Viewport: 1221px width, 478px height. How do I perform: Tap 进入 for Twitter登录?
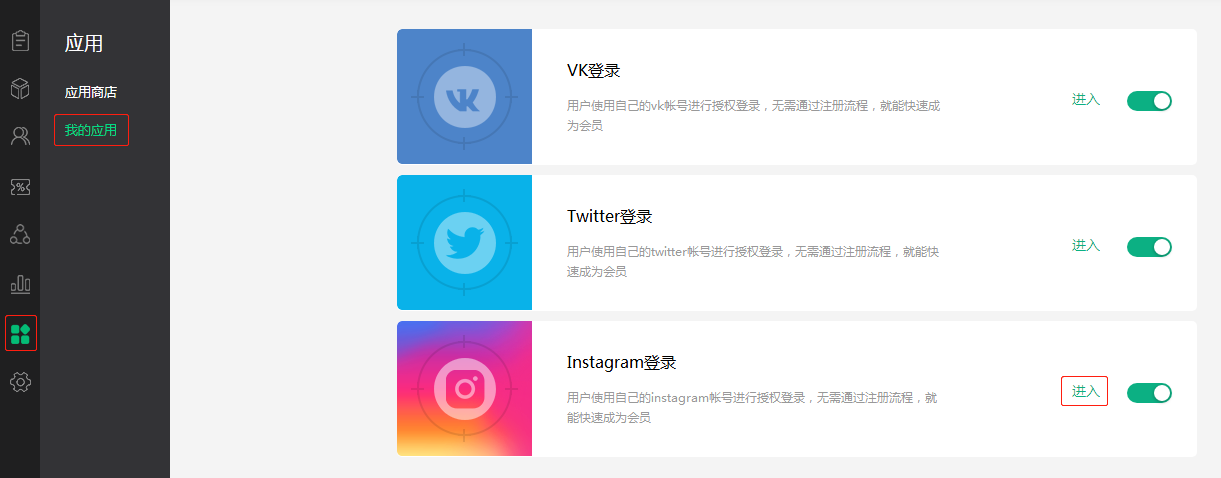coord(1085,246)
